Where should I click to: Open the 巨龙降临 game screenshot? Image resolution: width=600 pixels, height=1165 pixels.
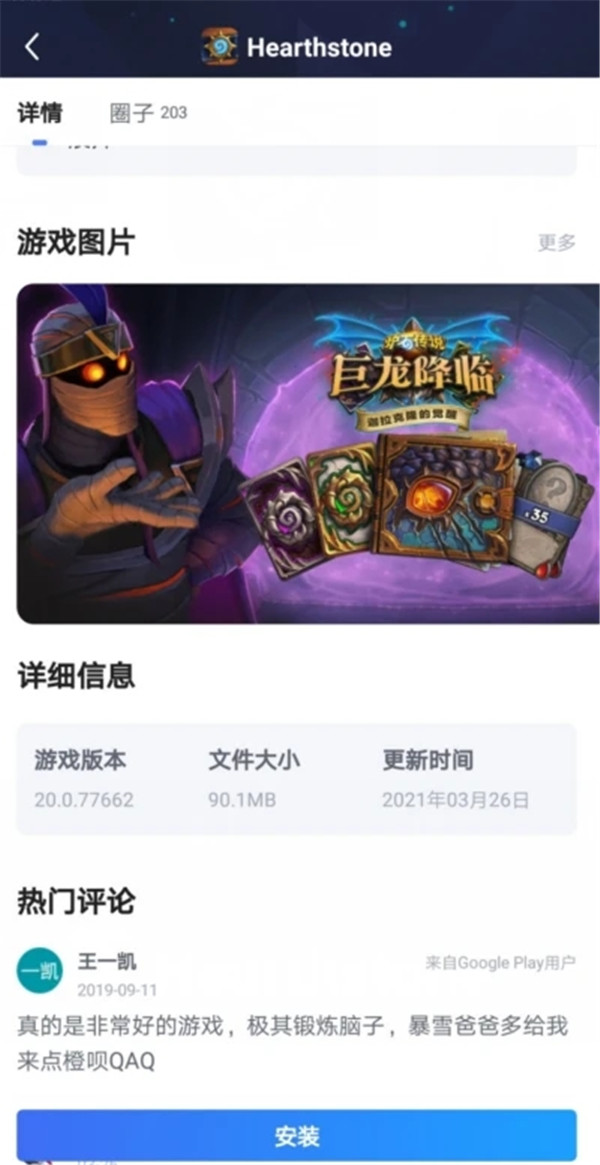click(308, 453)
